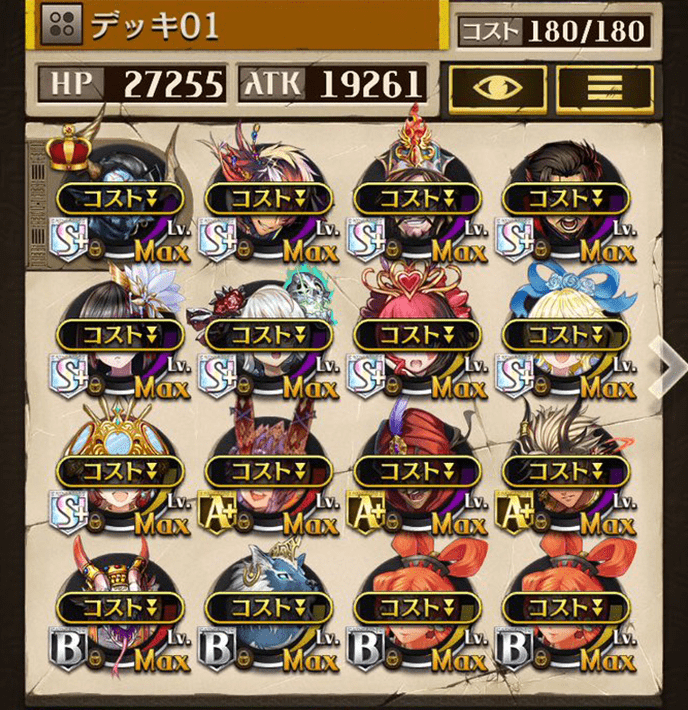Select the bearded man card with open mouth
Screen dimensions: 688x710
tap(567, 200)
